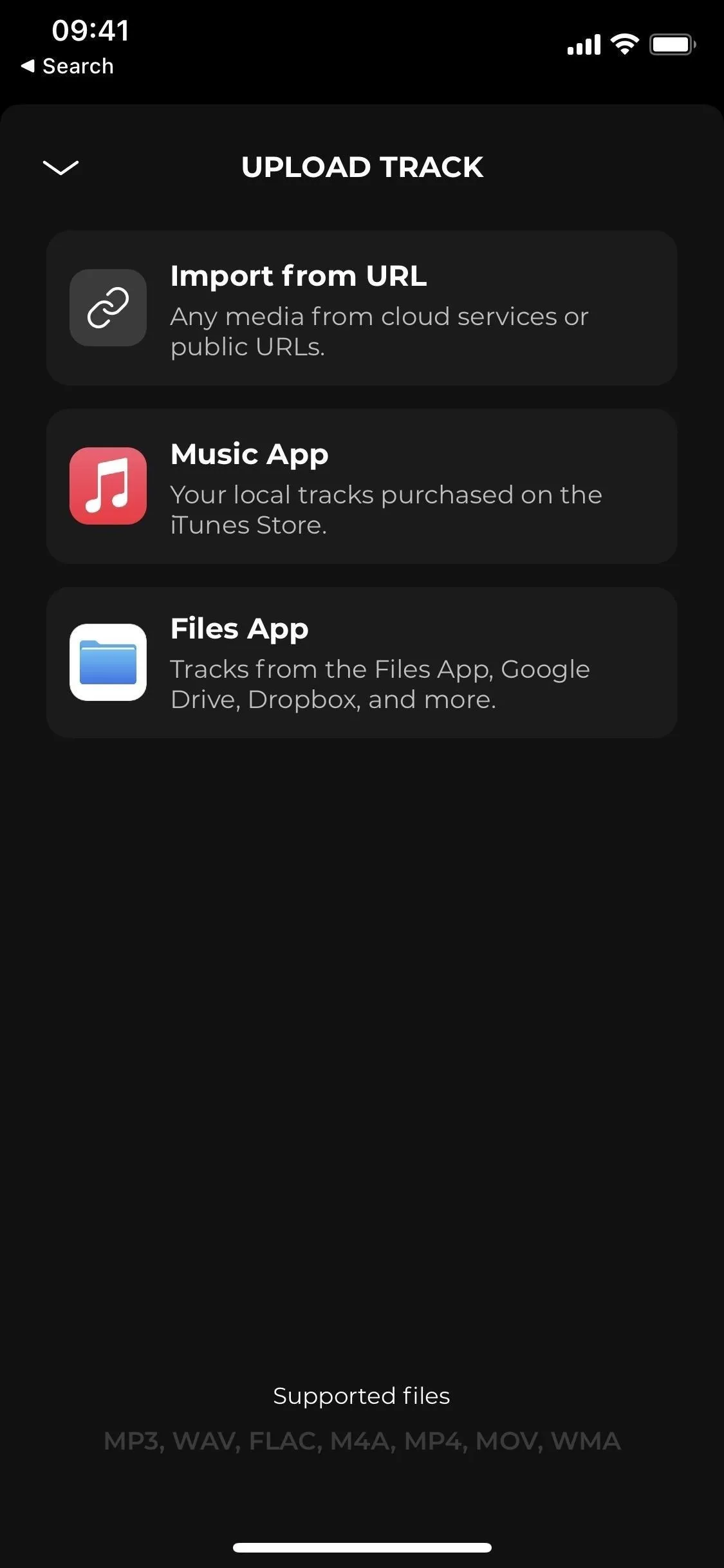Collapse the Upload Track sheet with the chevron
Viewport: 724px width, 1568px height.
(60, 167)
